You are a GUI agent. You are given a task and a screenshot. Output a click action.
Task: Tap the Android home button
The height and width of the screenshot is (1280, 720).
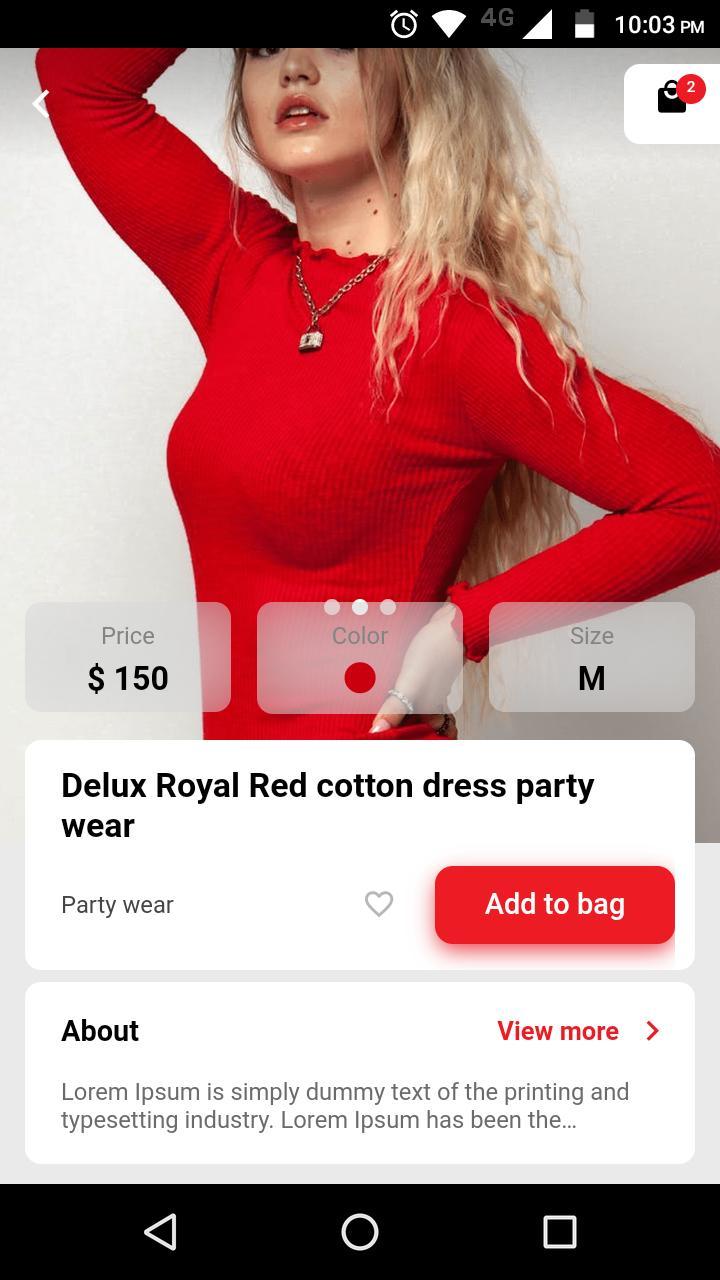coord(360,1232)
